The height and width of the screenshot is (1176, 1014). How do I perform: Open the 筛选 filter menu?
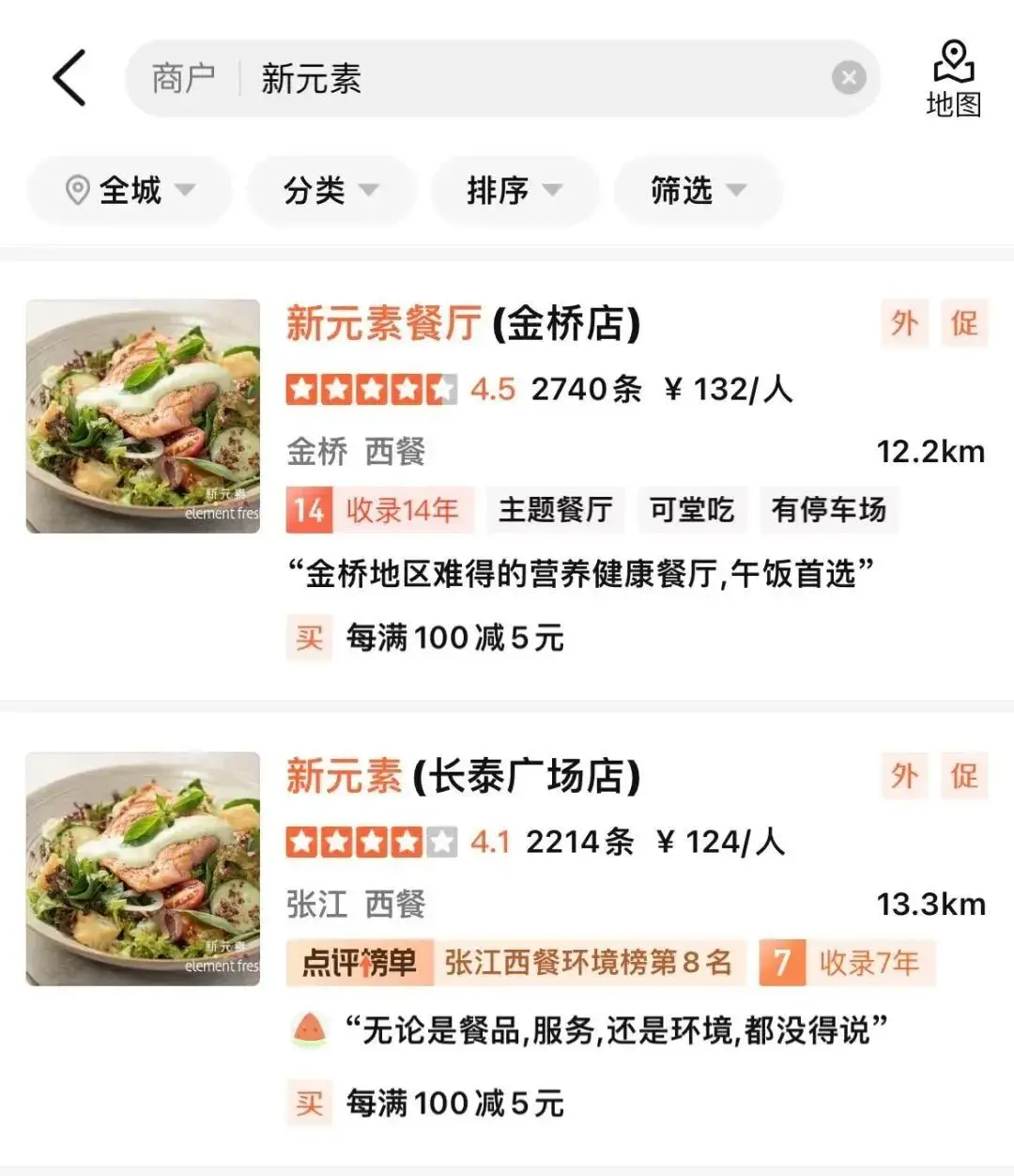tap(697, 191)
